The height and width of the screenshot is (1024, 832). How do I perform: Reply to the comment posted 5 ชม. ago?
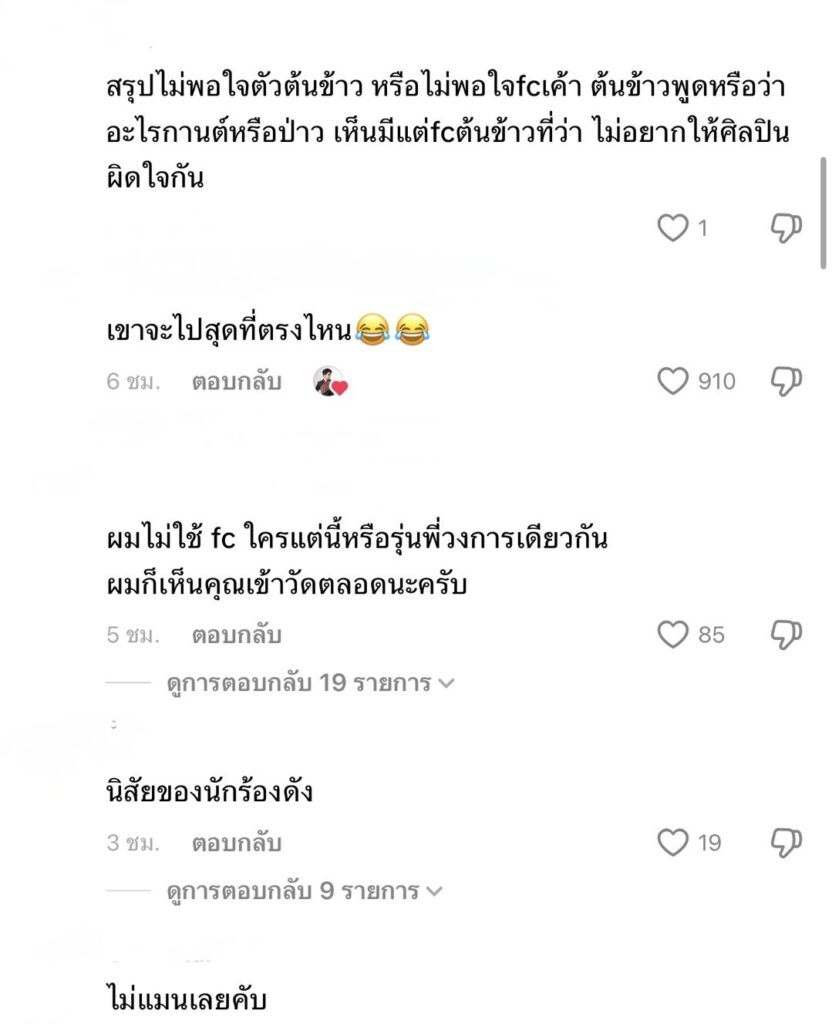tap(237, 634)
